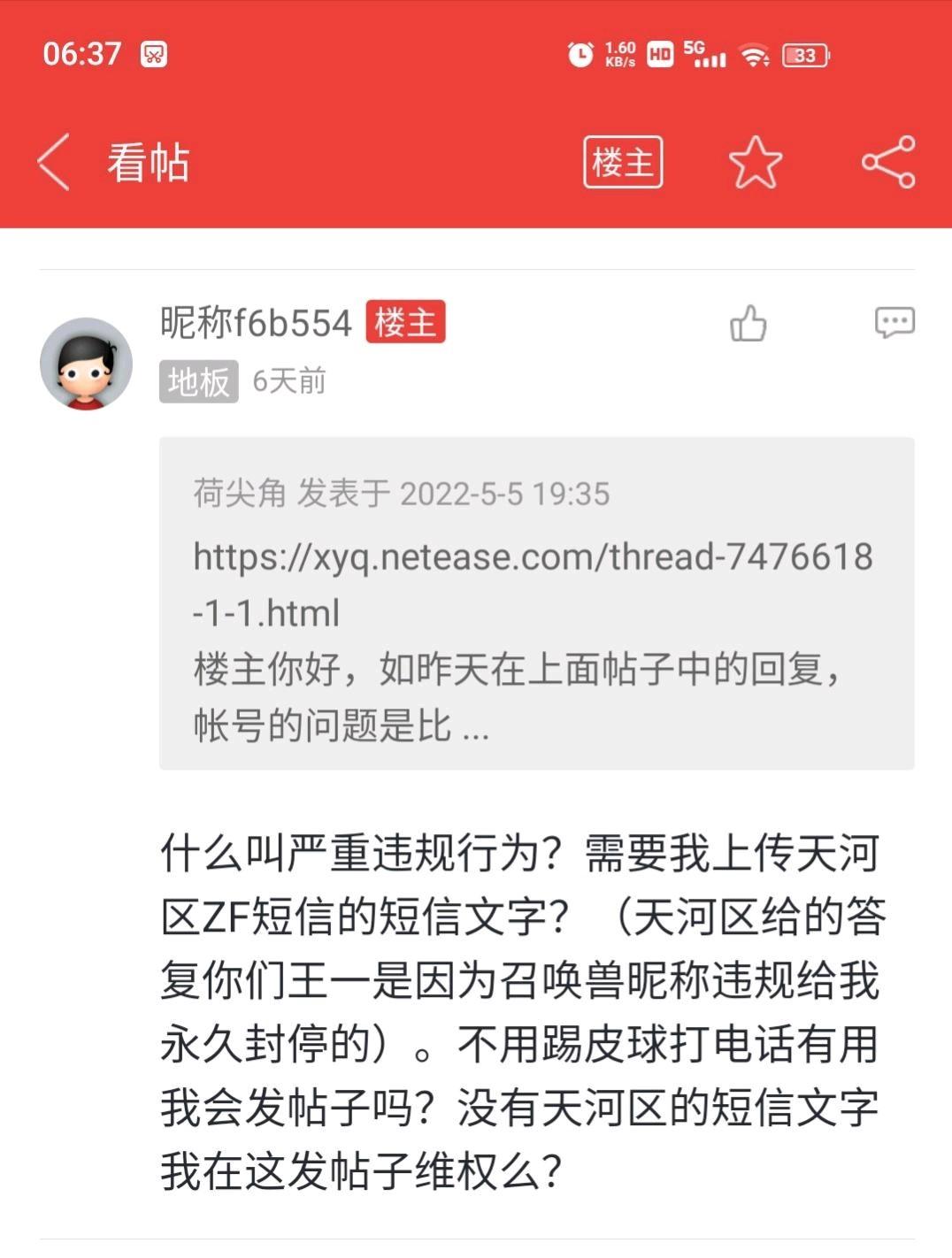Image resolution: width=952 pixels, height=1258 pixels.
Task: Share this thread
Action: pos(888,163)
